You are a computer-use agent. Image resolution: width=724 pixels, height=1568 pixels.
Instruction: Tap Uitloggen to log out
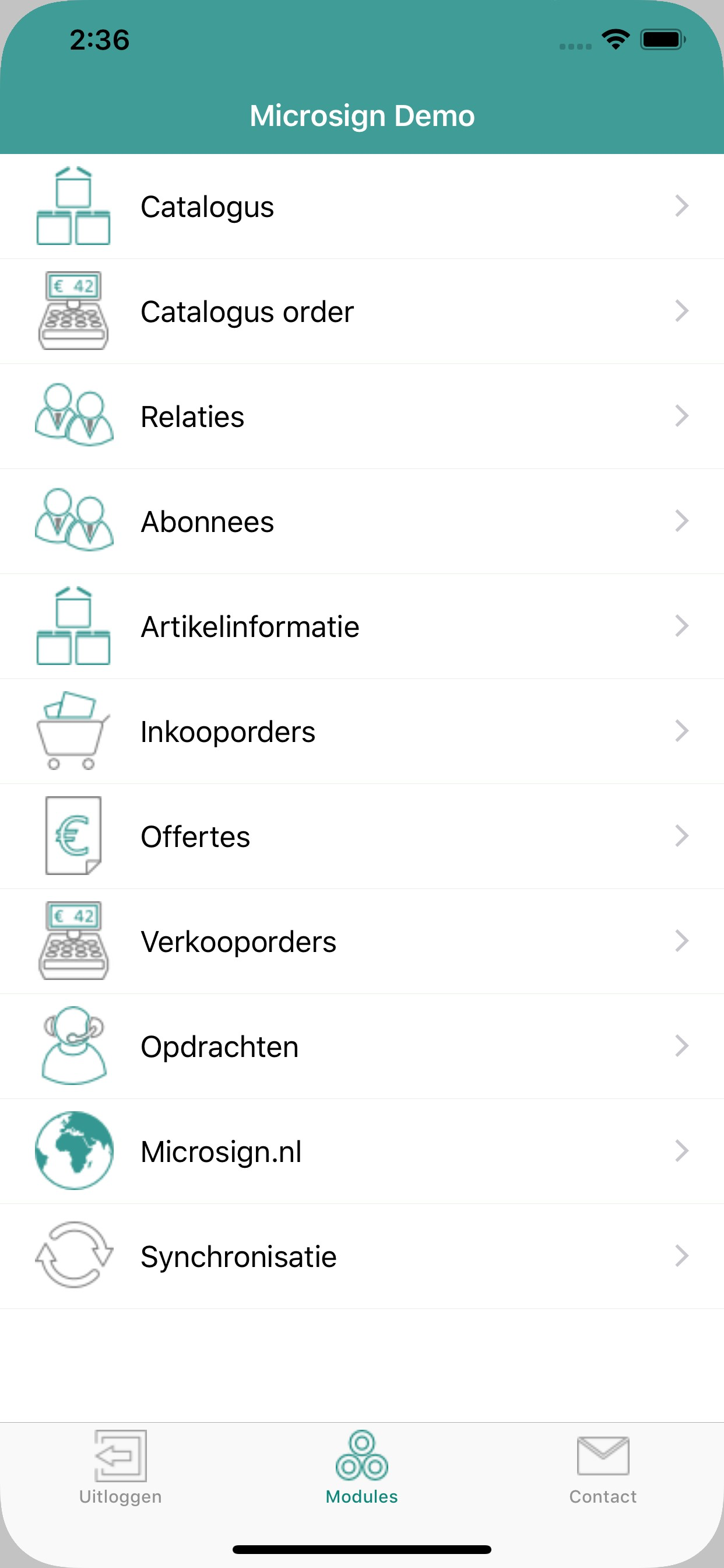coord(121,1468)
